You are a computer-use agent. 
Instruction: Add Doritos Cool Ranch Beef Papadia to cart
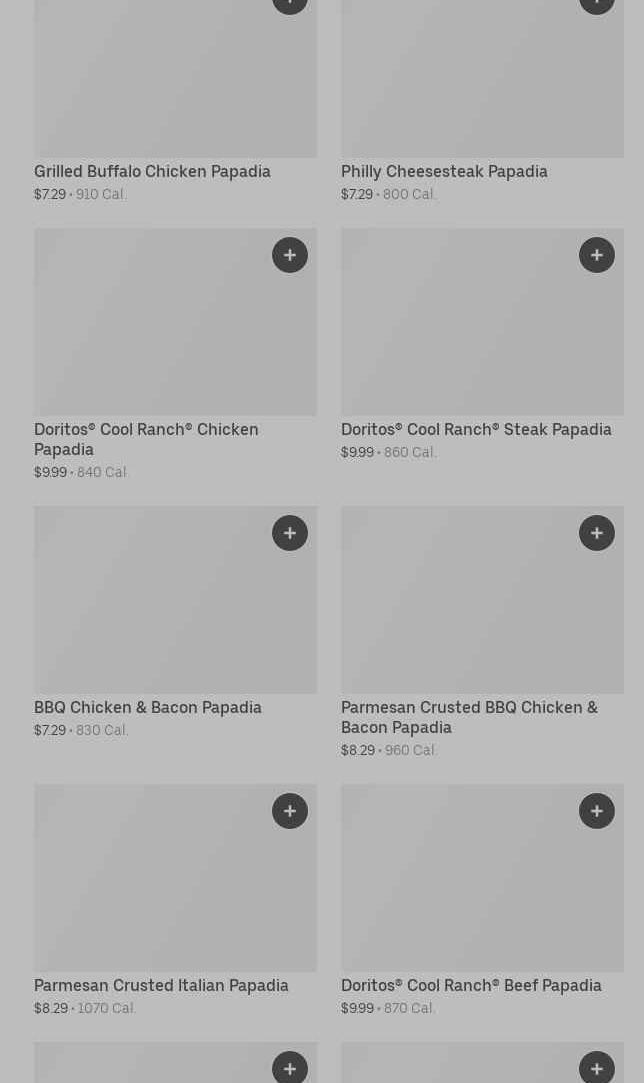597,811
